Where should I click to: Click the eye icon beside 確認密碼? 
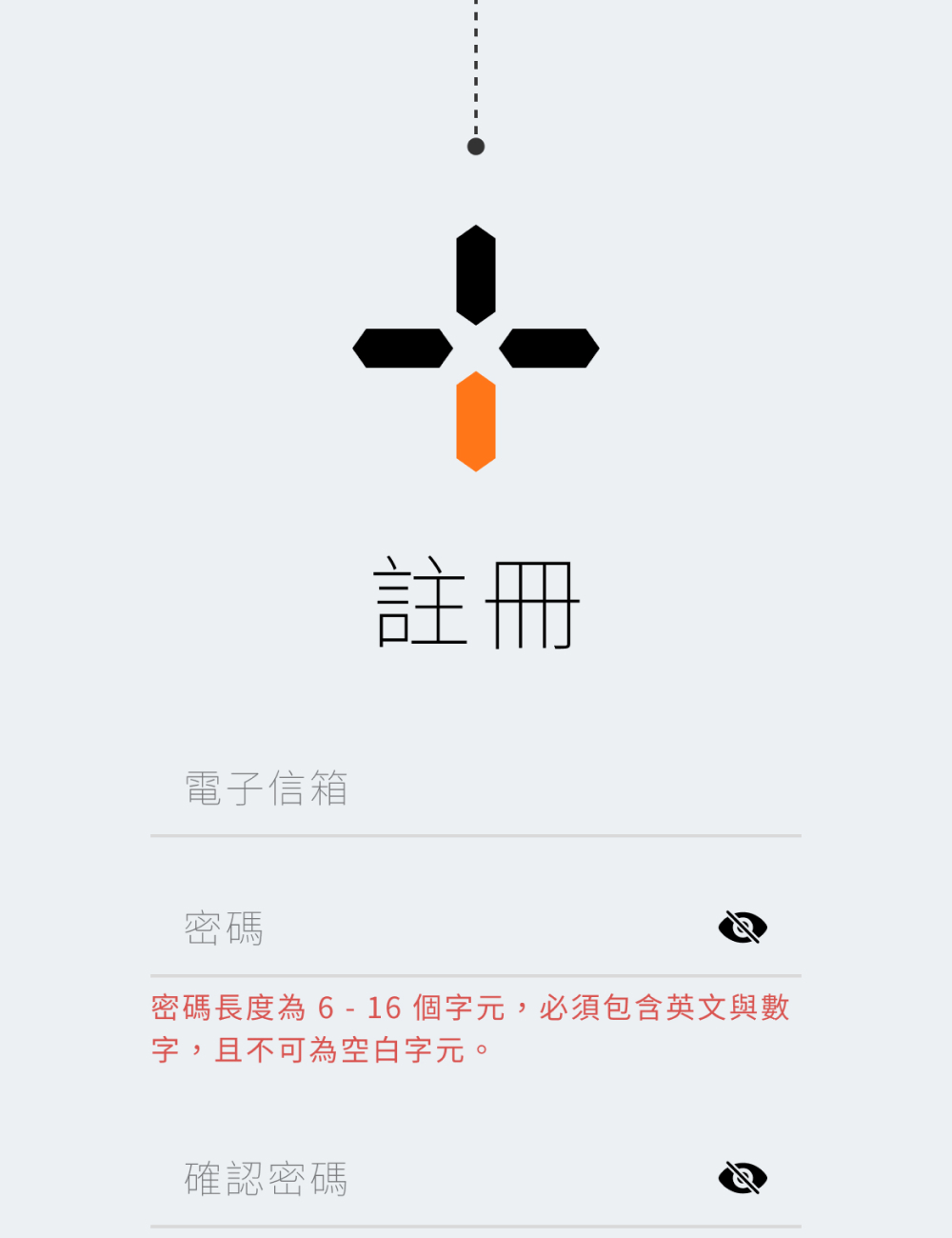(x=744, y=1177)
